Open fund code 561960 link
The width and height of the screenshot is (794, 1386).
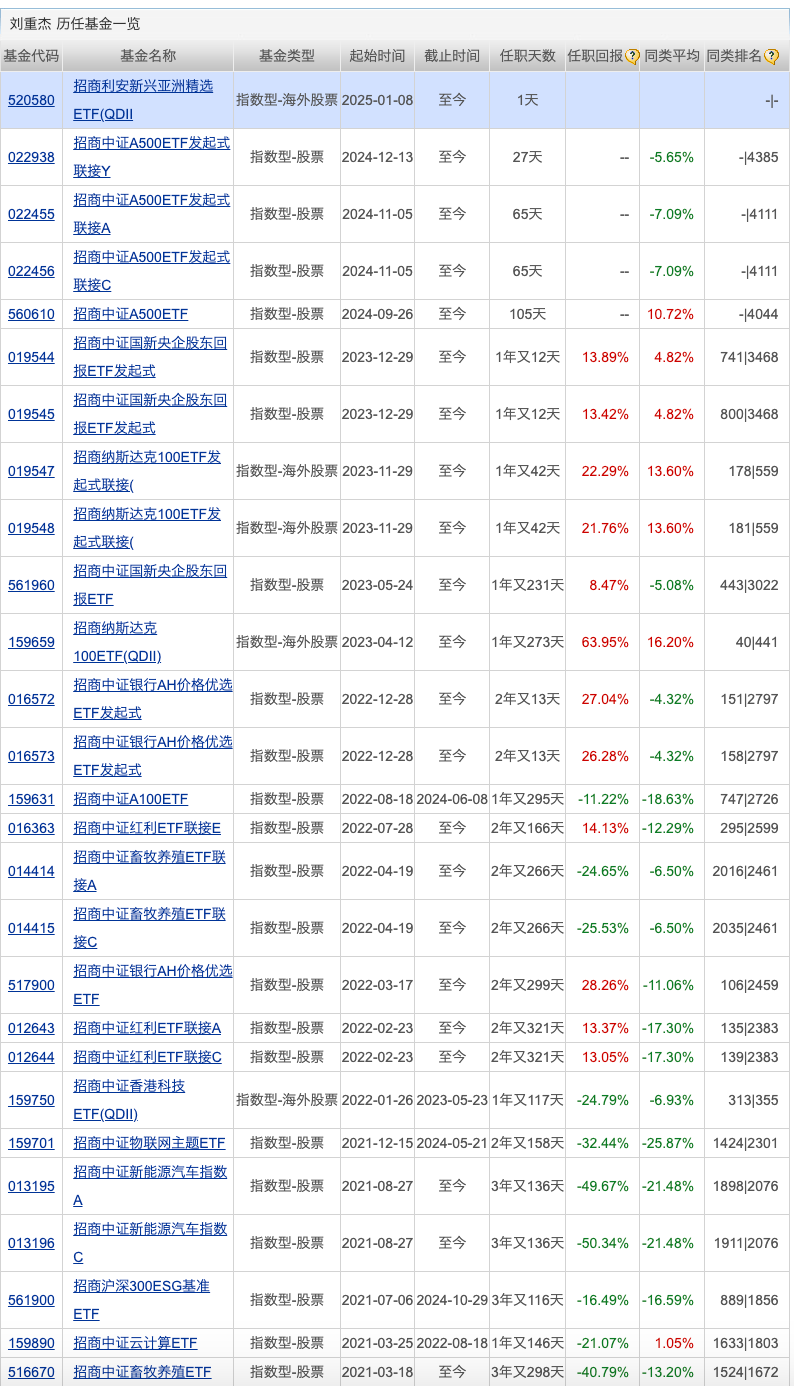(x=31, y=585)
